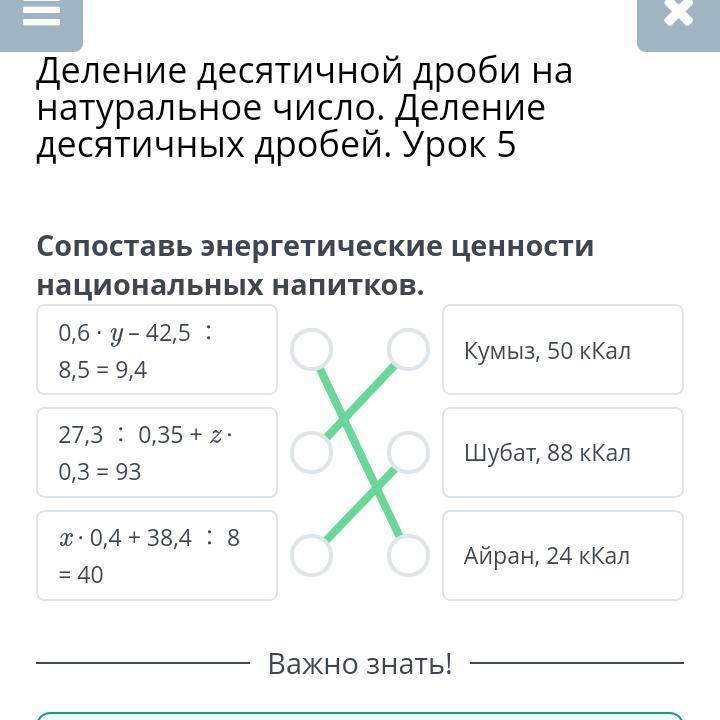Select connector circle next to x · 0,4 equation
The width and height of the screenshot is (720, 720).
point(311,556)
